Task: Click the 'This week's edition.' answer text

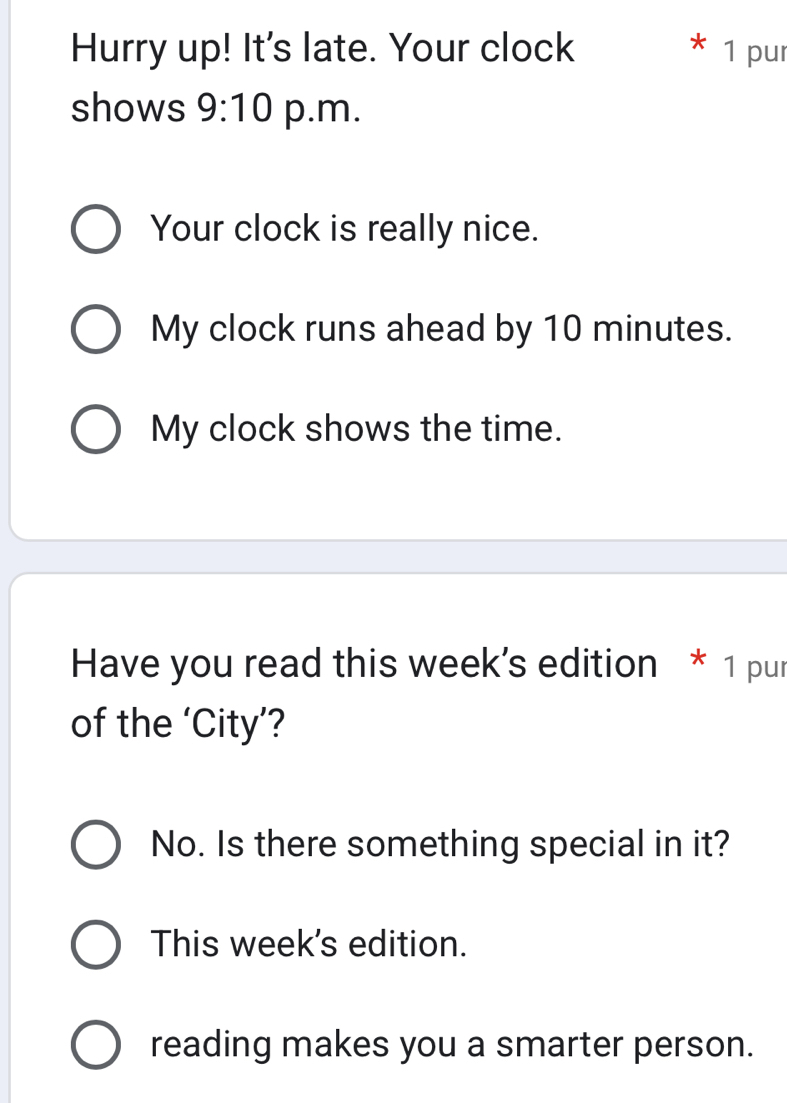Action: (x=308, y=944)
